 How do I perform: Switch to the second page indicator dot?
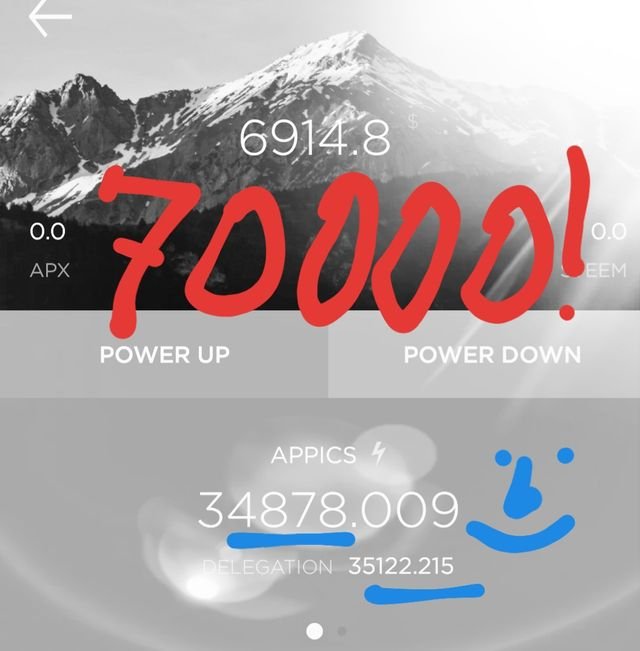pyautogui.click(x=342, y=631)
